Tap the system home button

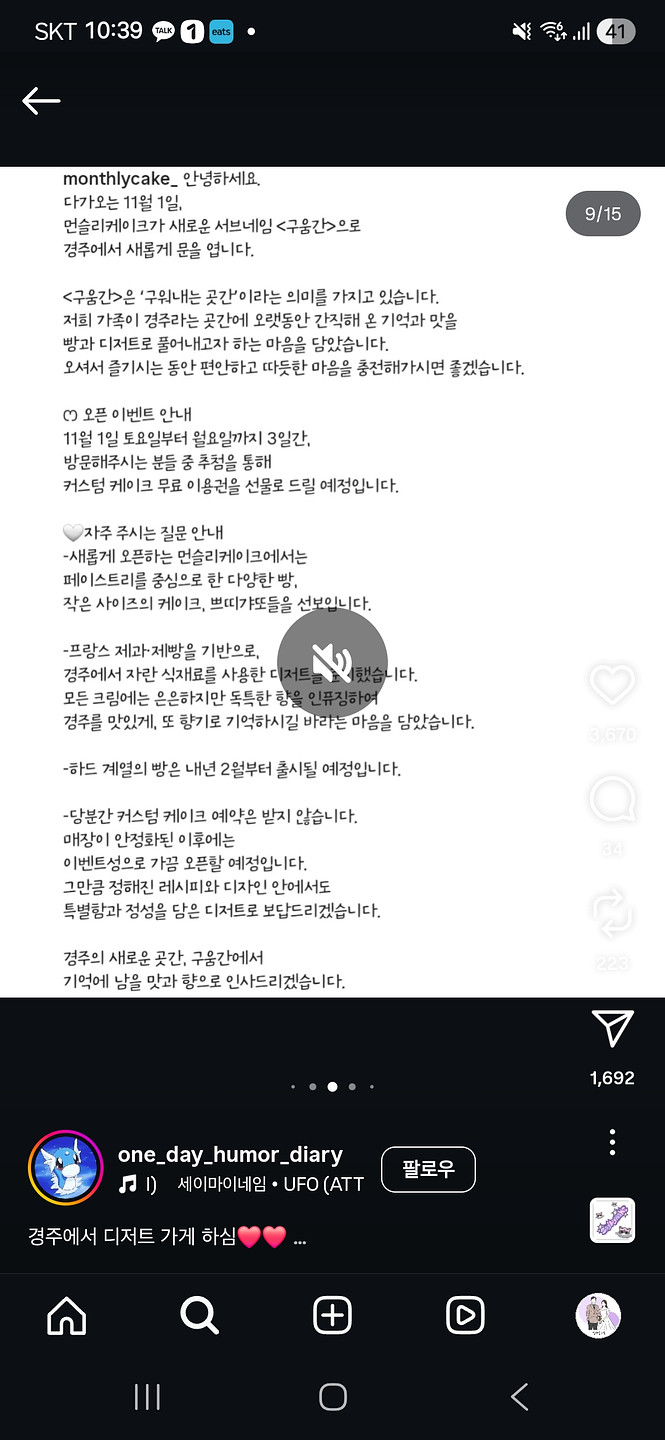[x=332, y=1397]
